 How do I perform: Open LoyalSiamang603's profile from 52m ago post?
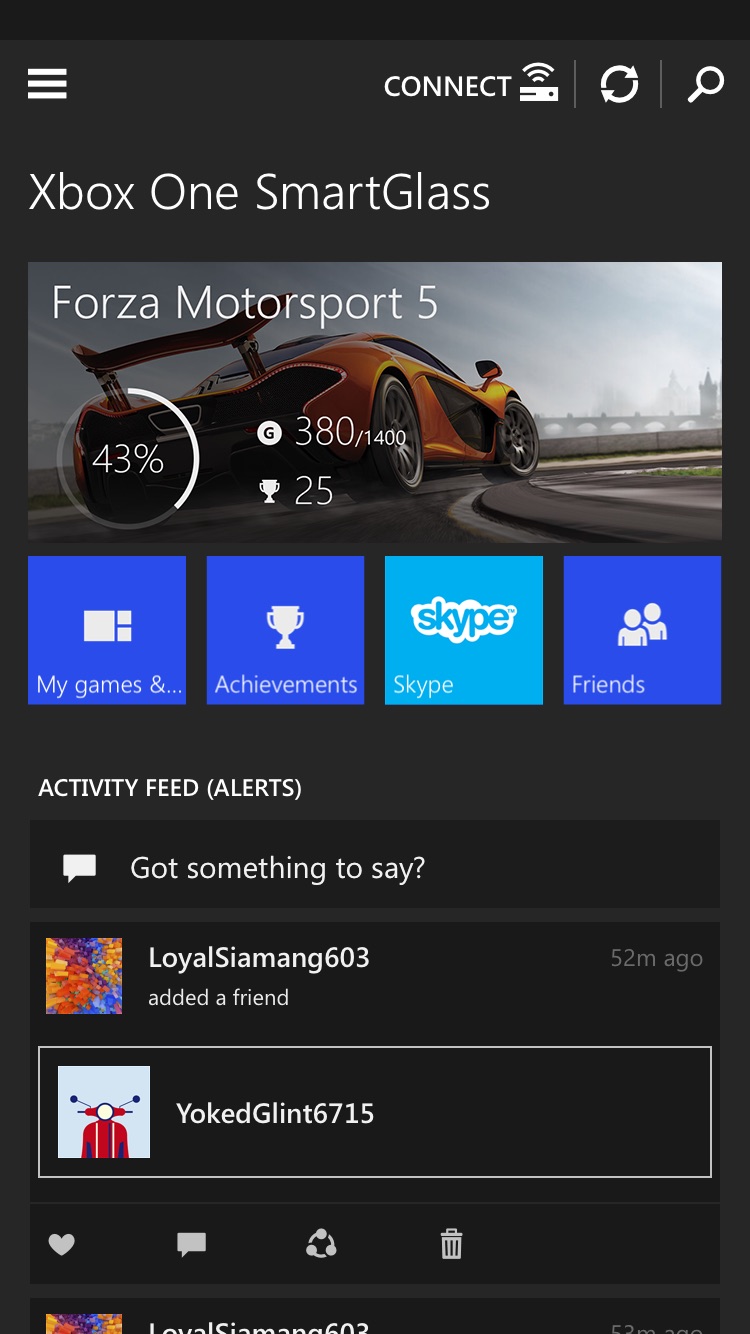(259, 957)
